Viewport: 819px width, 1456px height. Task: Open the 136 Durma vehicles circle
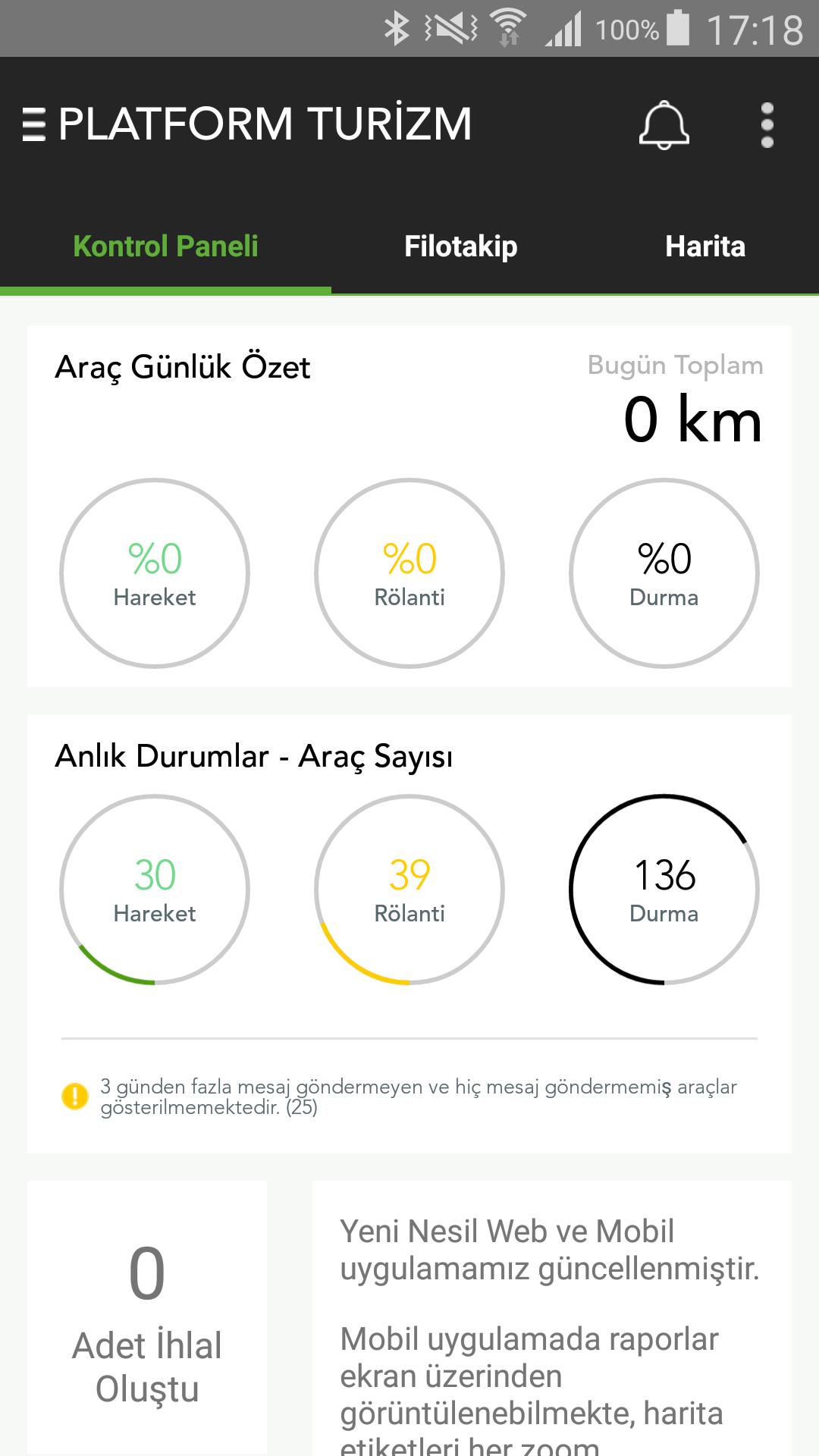pos(664,890)
